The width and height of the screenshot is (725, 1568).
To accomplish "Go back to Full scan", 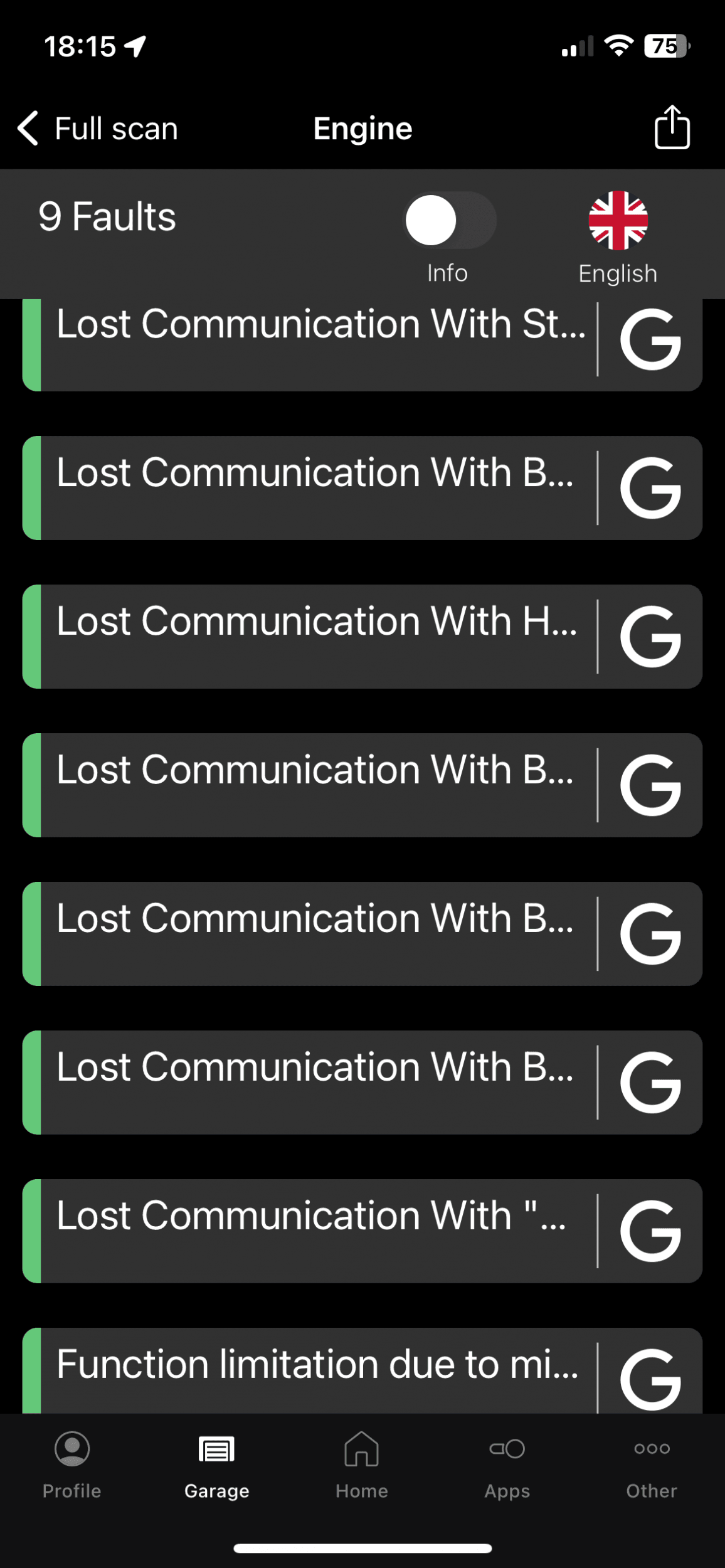I will 98,129.
